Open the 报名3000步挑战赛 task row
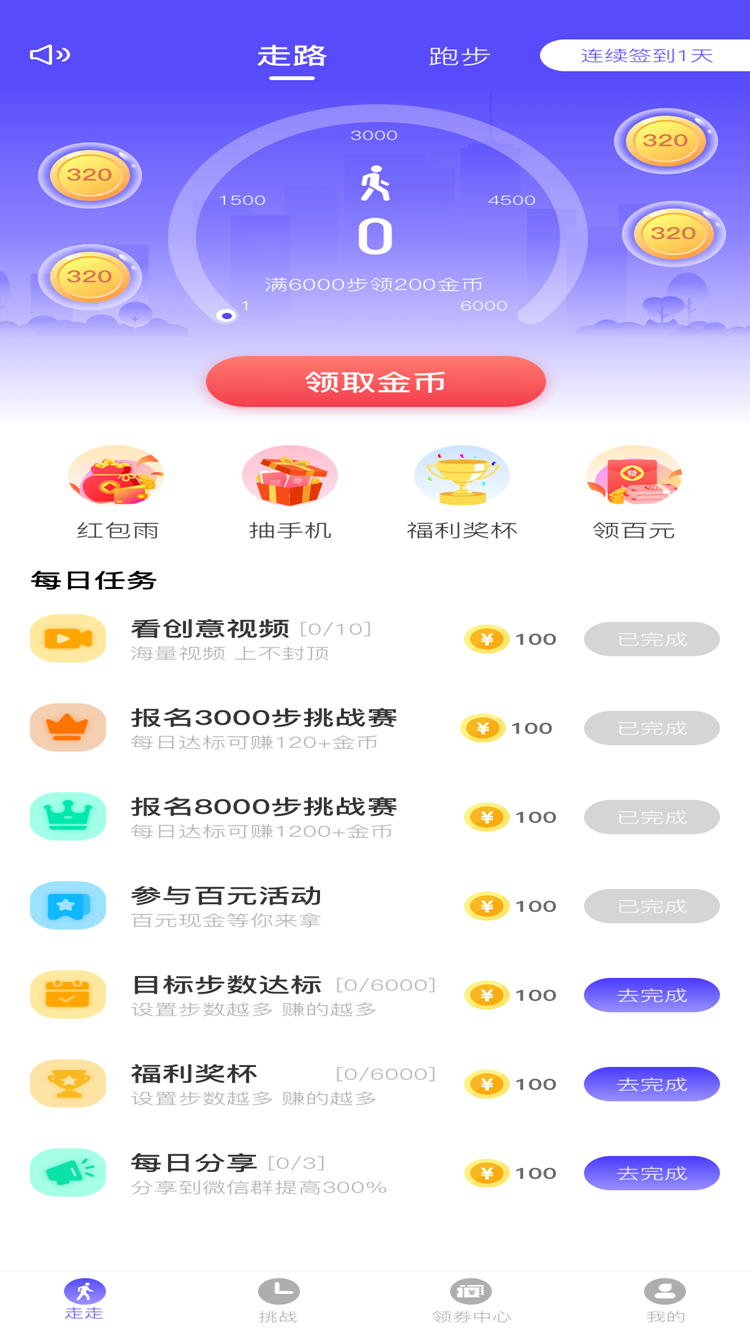750x1334 pixels. coord(264,728)
